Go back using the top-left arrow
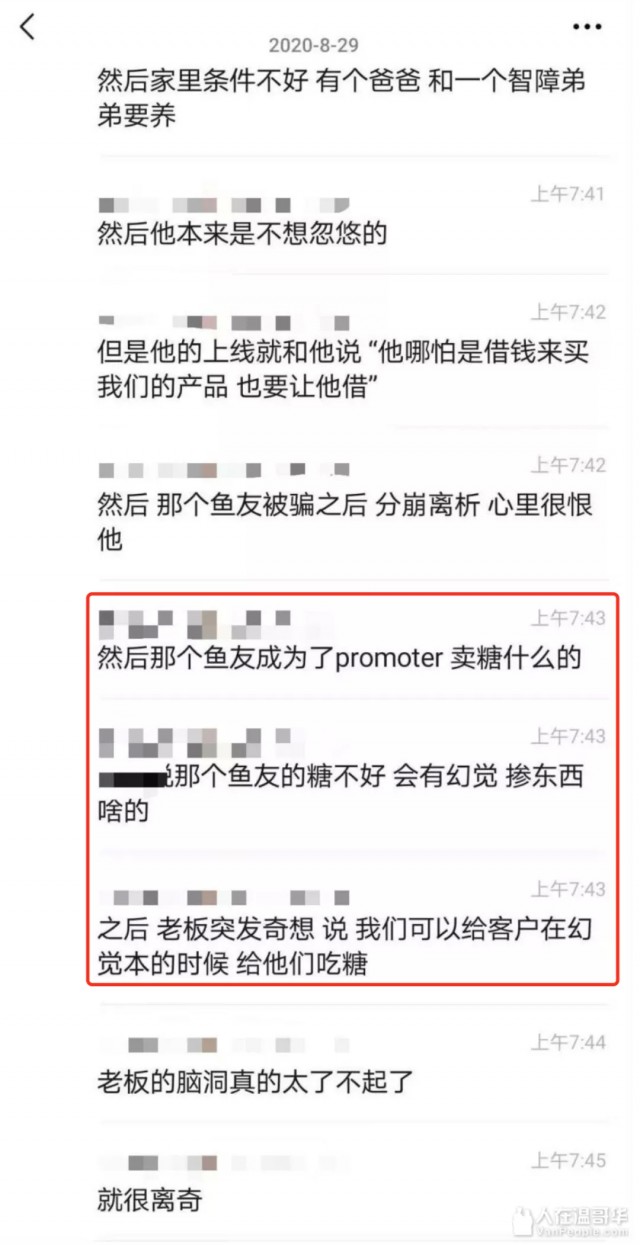The height and width of the screenshot is (1245, 640). [27, 27]
